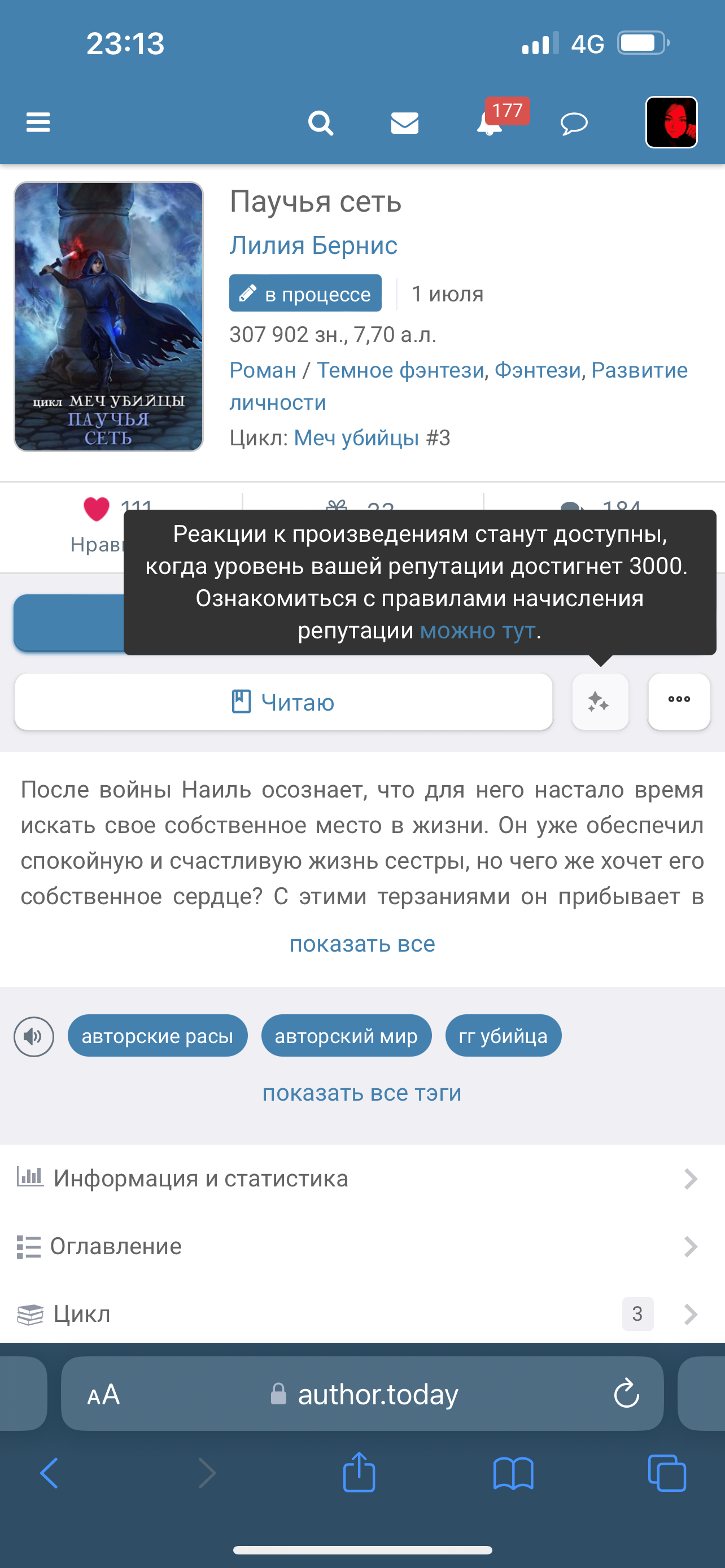The height and width of the screenshot is (1568, 725).
Task: Follow the можно тут link
Action: click(478, 630)
